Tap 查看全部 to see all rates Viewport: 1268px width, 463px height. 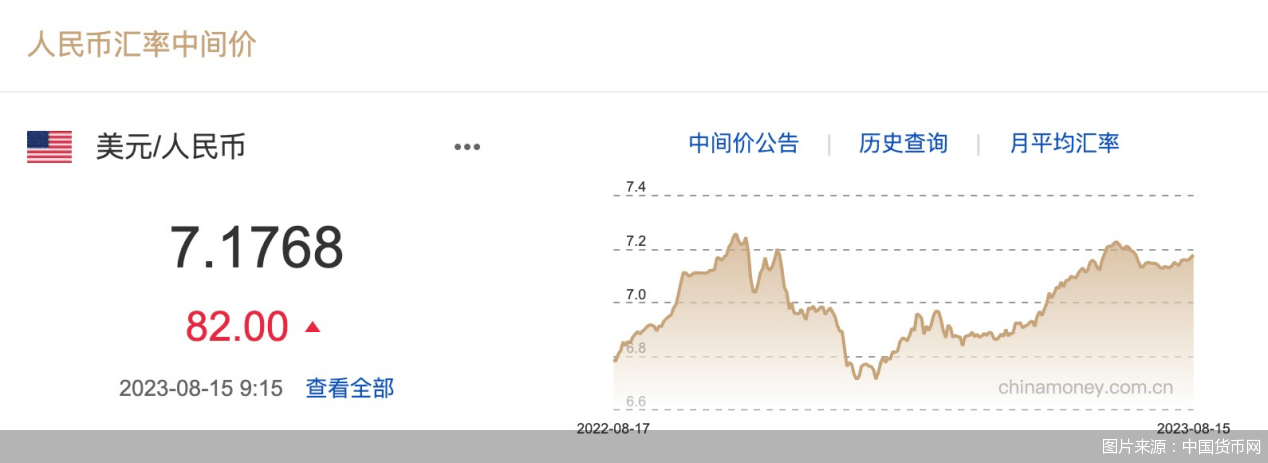coord(349,388)
